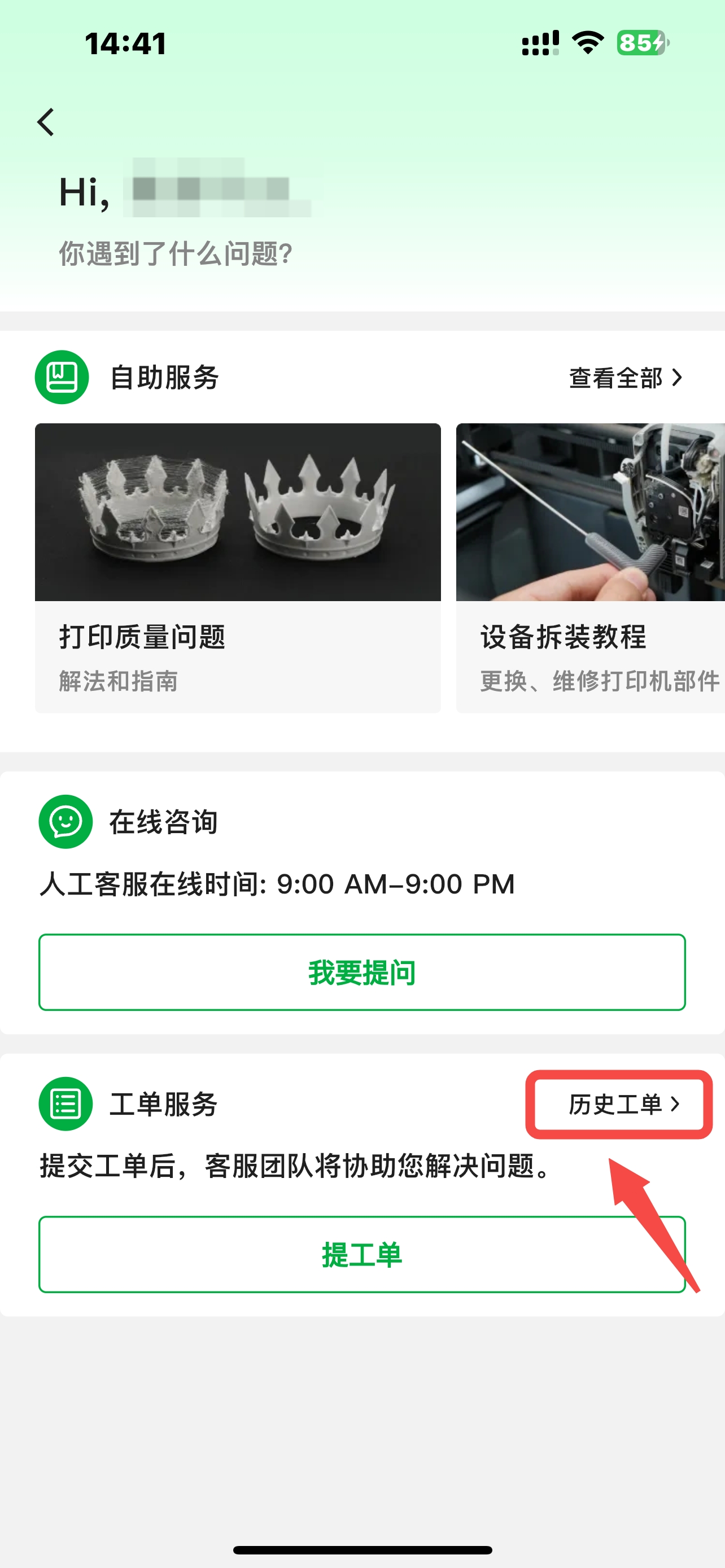Image resolution: width=725 pixels, height=1568 pixels.
Task: Open the 设备拆装教程 tutorial card
Action: [590, 567]
